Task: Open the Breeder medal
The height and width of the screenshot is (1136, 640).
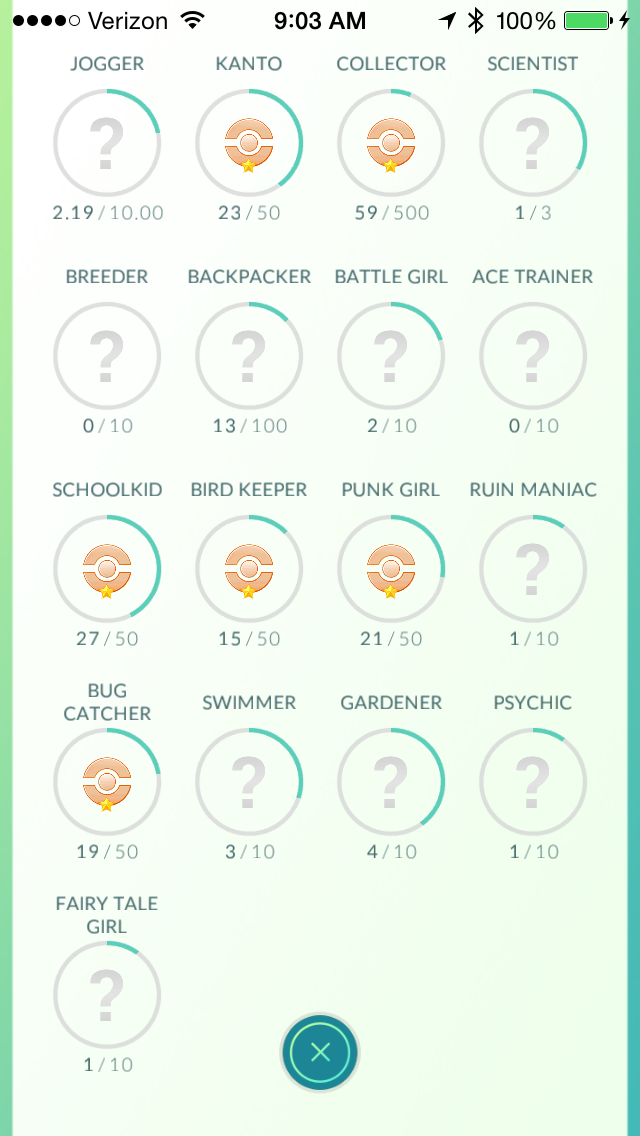Action: tap(107, 356)
